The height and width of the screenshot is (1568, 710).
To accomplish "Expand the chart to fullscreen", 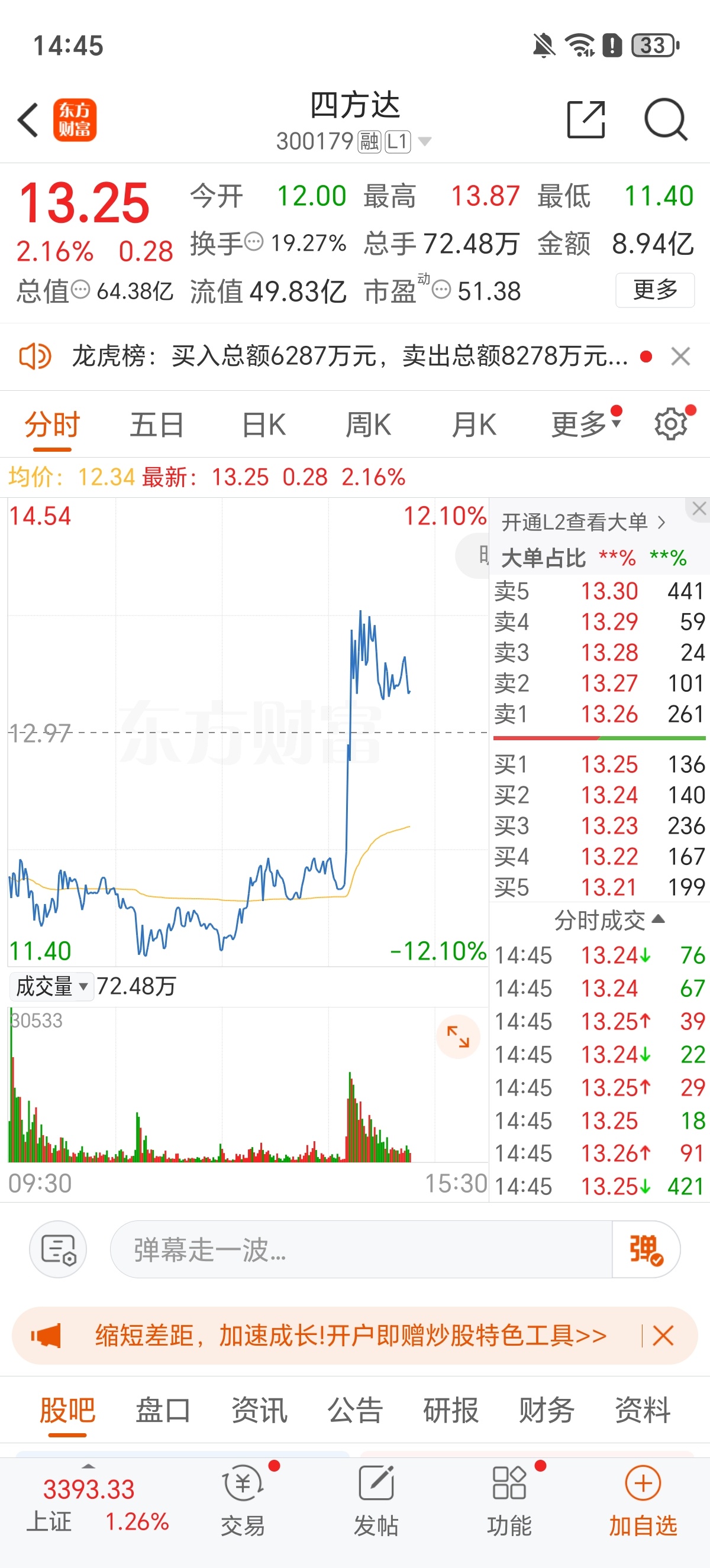I will click(x=458, y=1036).
